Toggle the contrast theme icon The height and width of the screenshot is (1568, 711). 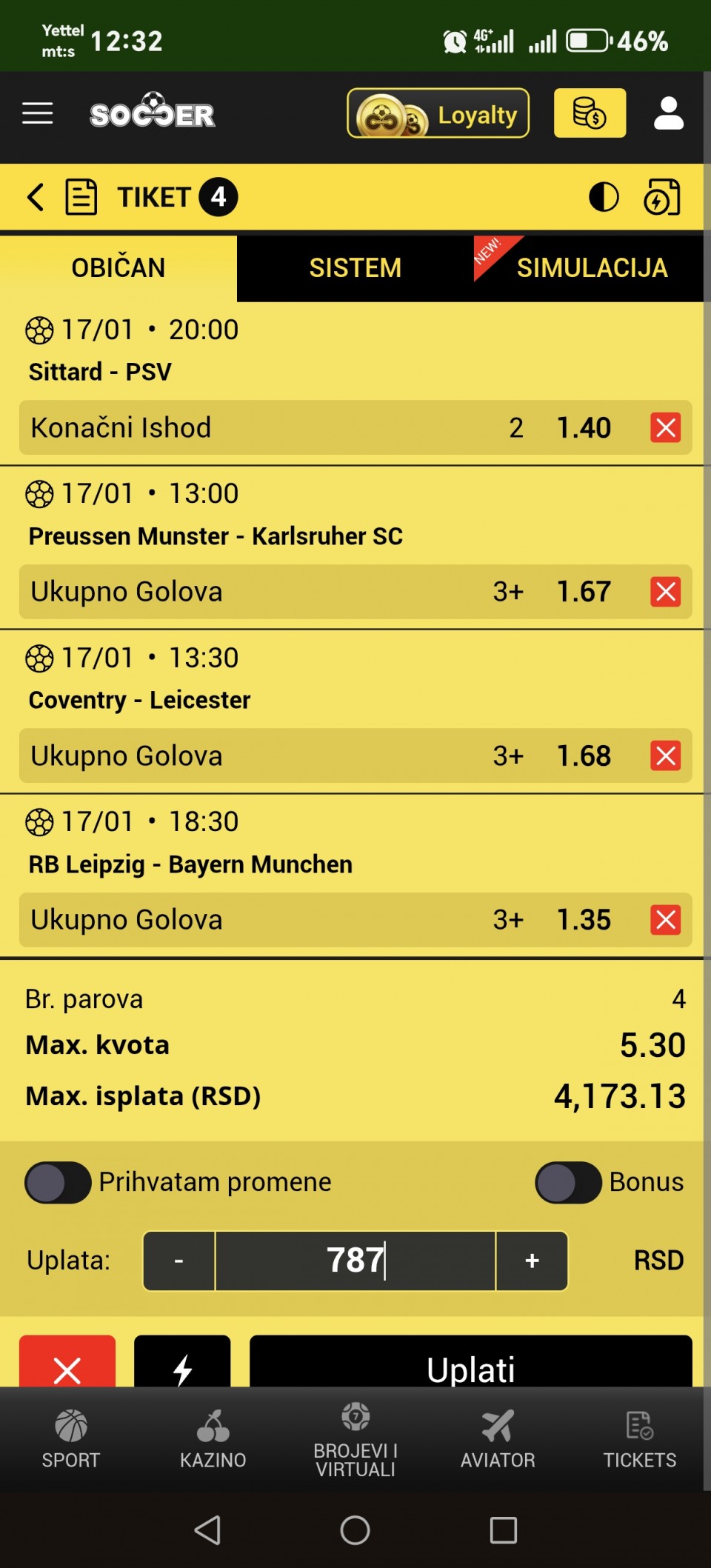tap(604, 197)
